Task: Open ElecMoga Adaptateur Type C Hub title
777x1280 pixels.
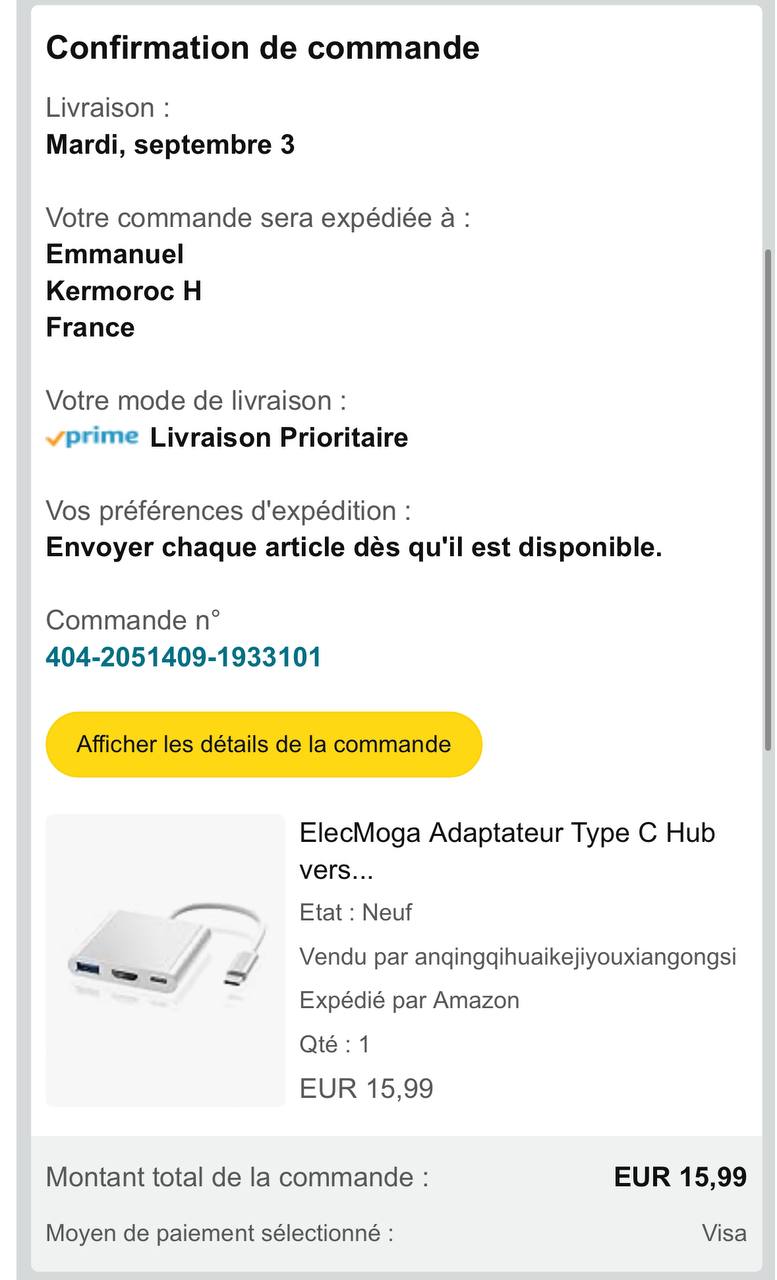Action: pos(507,850)
